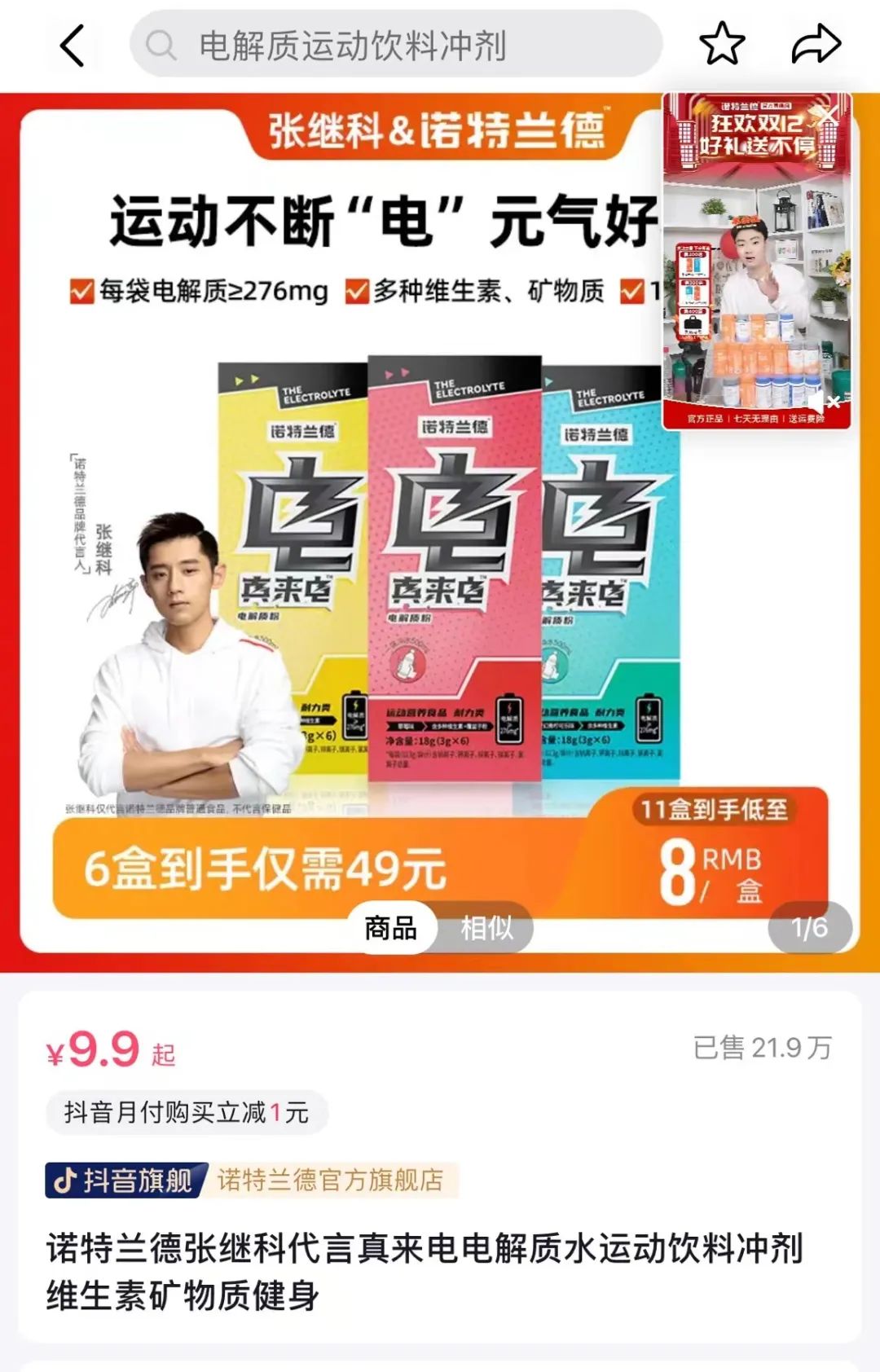Favorite this product with the star icon
This screenshot has width=880, height=1372.
click(x=722, y=44)
